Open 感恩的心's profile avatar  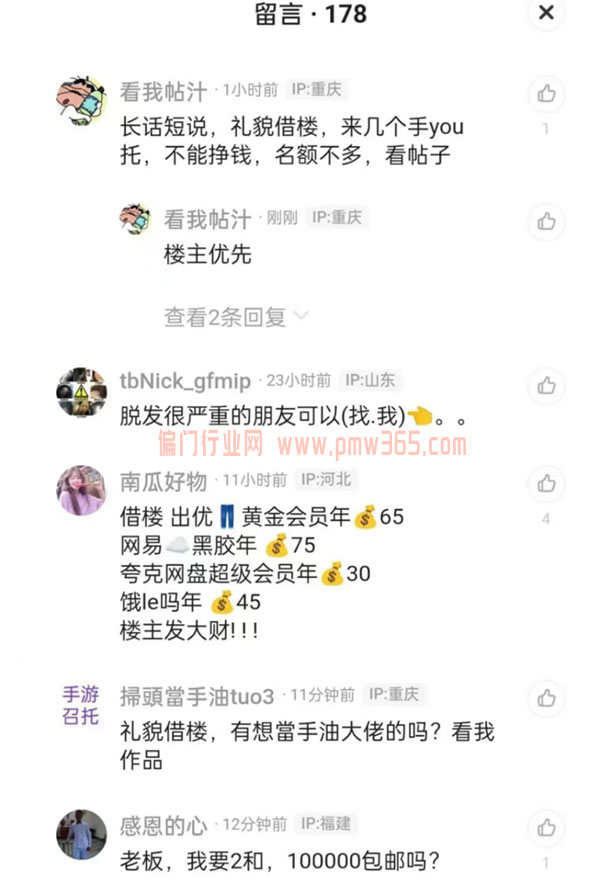pyautogui.click(x=81, y=834)
